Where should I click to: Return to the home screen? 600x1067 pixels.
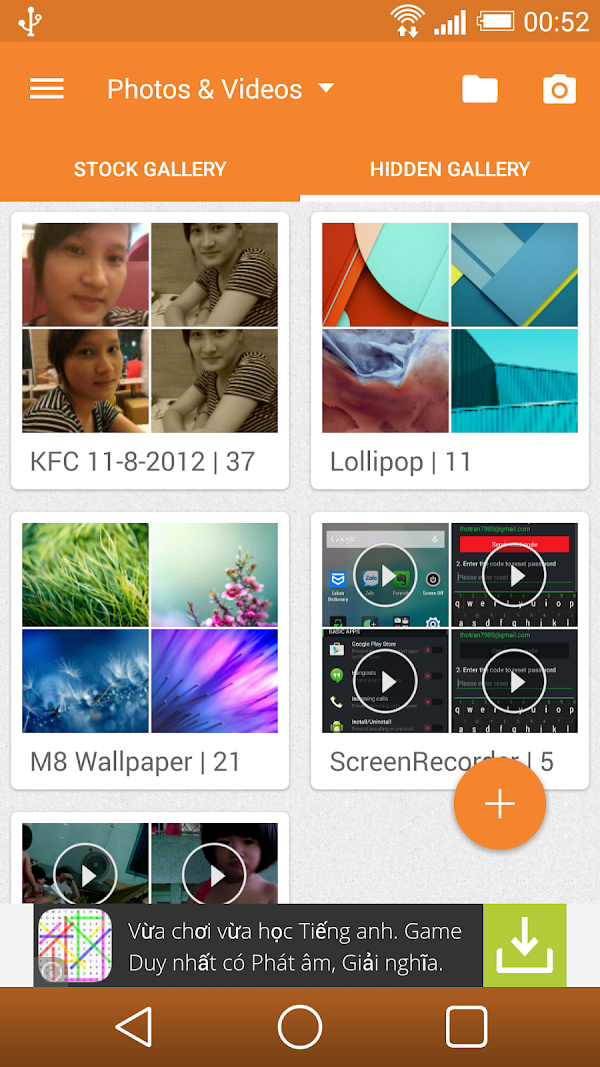[300, 1027]
